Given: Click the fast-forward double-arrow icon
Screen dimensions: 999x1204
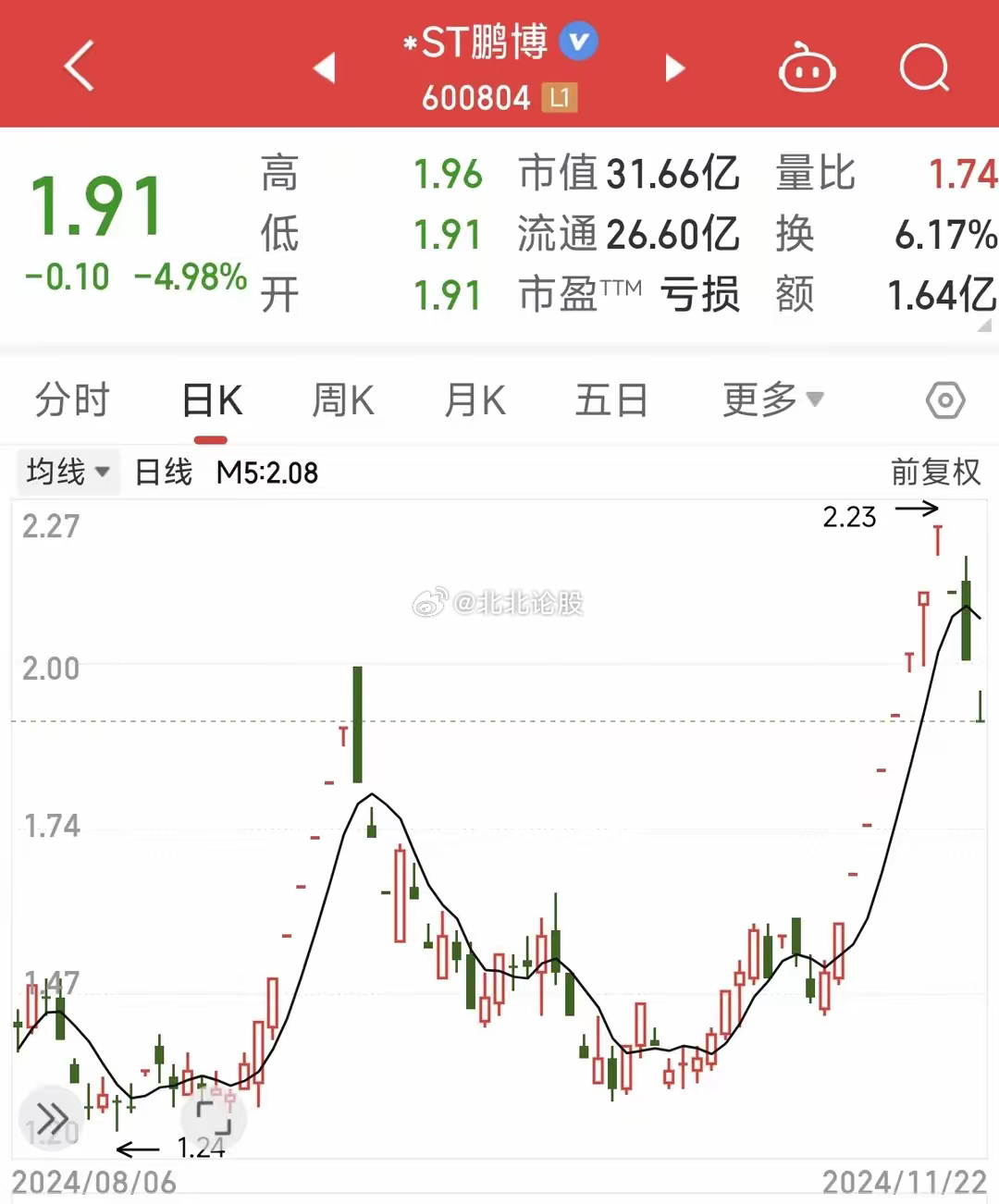Looking at the screenshot, I should [x=51, y=1116].
